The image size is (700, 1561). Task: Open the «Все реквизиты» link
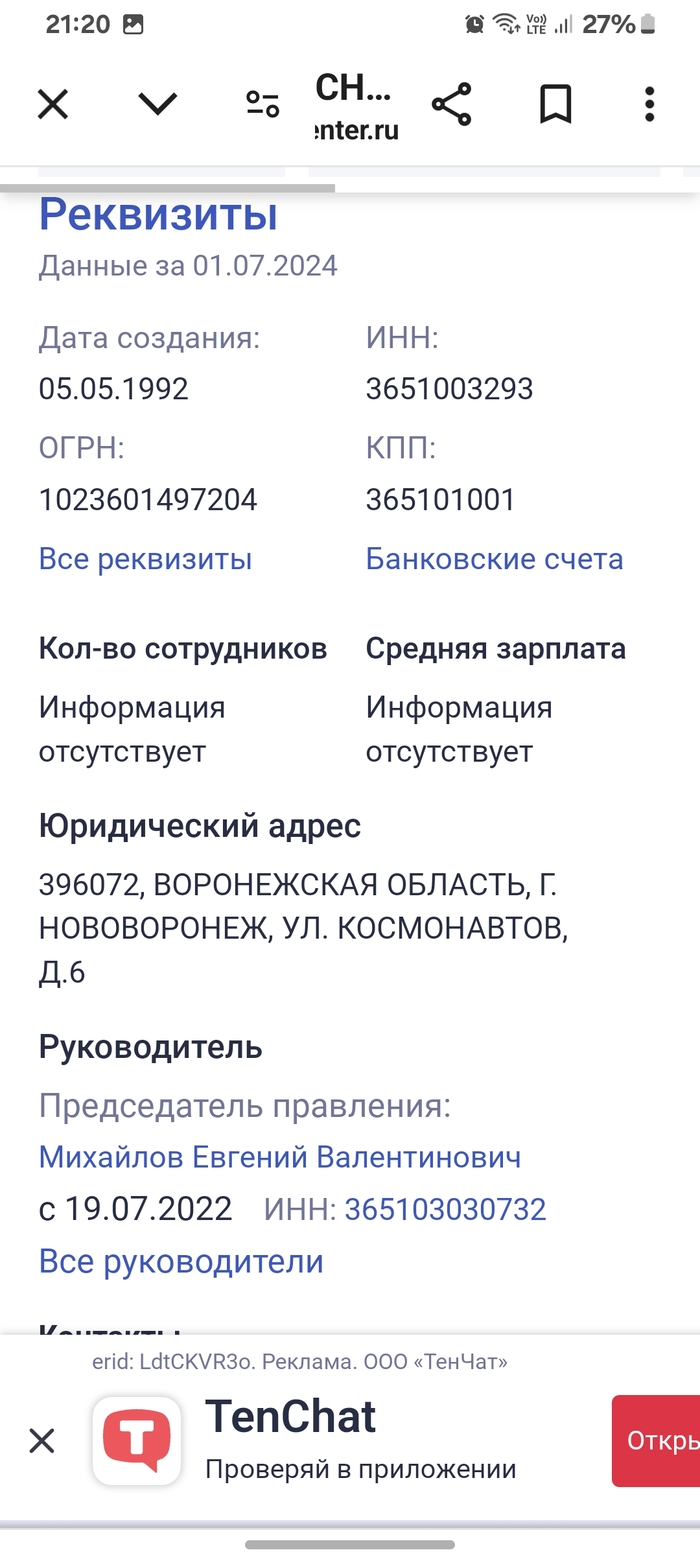[x=145, y=559]
